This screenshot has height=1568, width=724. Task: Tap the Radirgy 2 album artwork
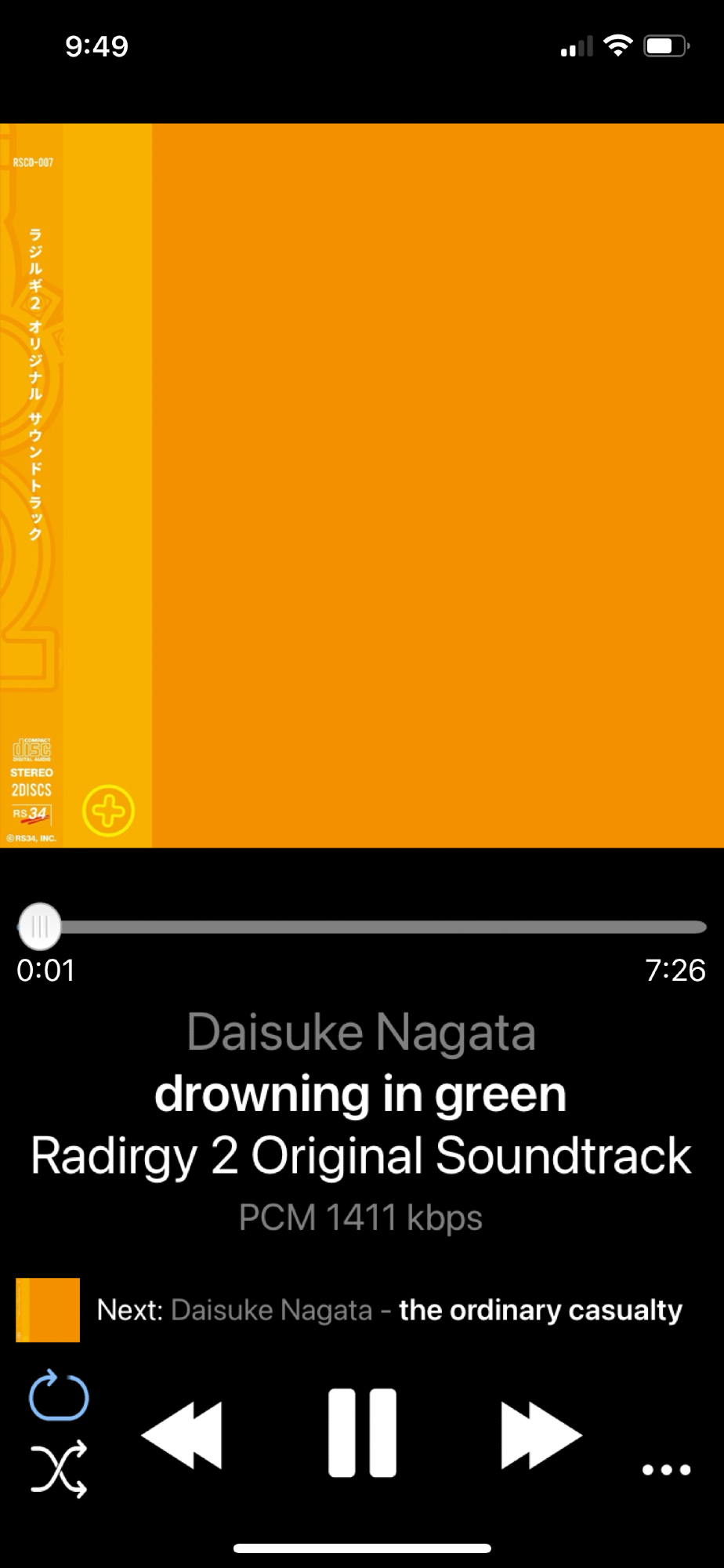[362, 485]
